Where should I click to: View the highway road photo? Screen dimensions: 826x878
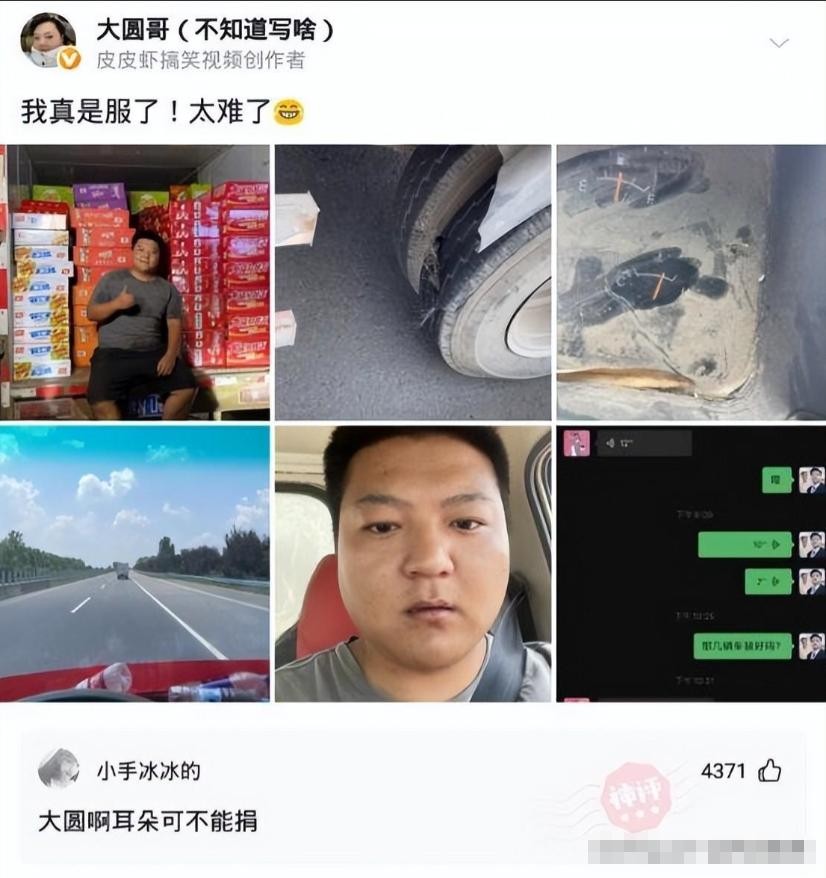[136, 563]
